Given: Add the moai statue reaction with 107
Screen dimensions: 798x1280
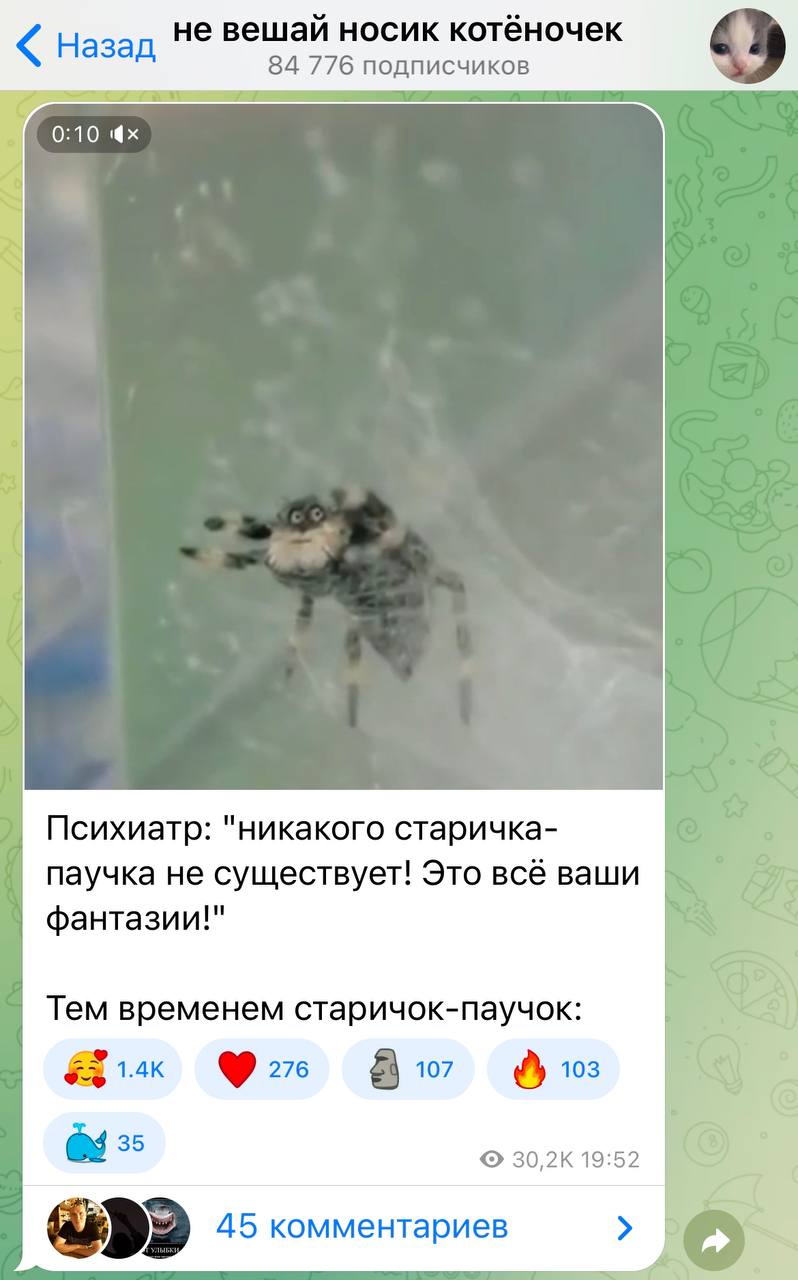Looking at the screenshot, I should click(x=408, y=1070).
